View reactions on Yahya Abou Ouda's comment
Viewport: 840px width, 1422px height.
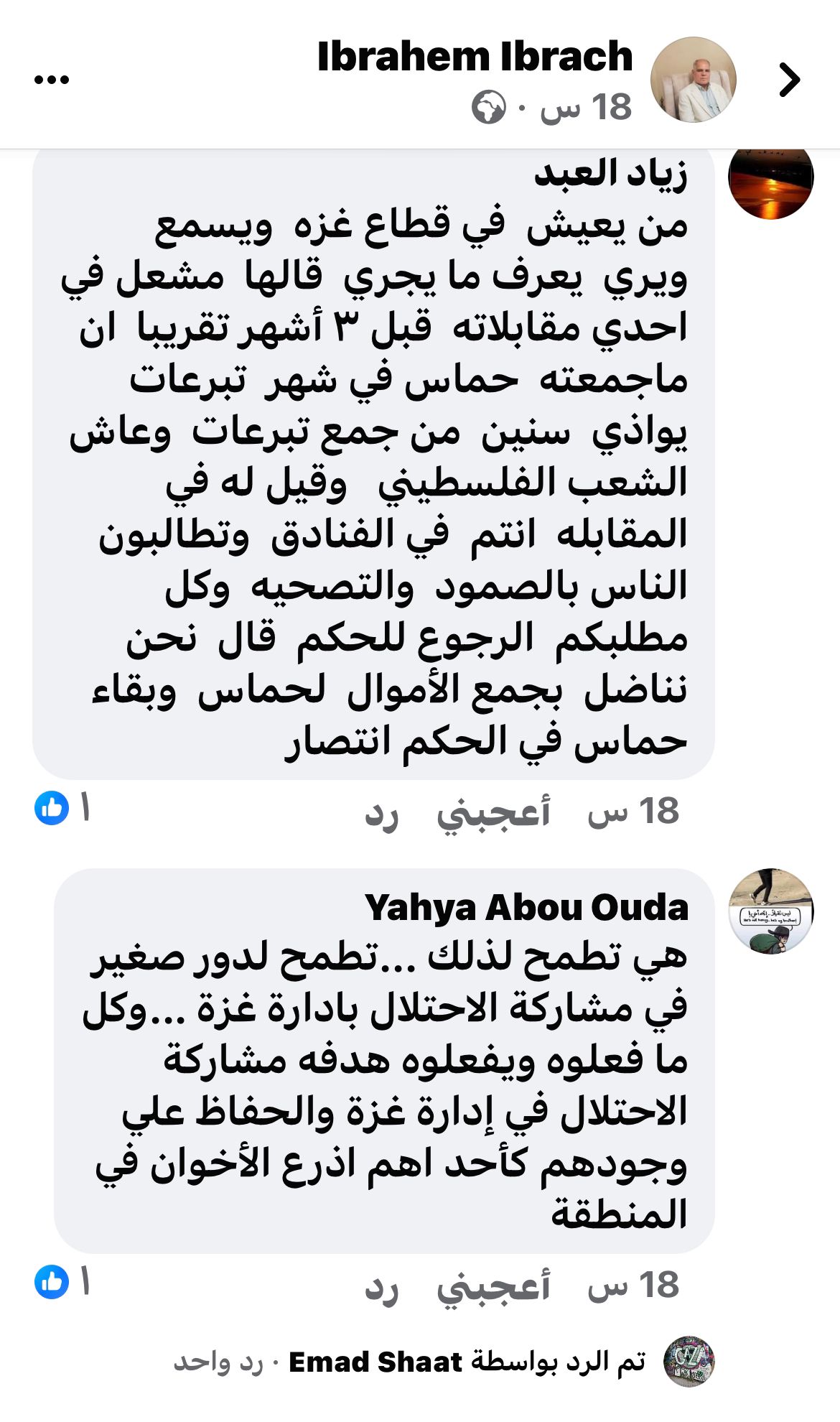tap(63, 1281)
